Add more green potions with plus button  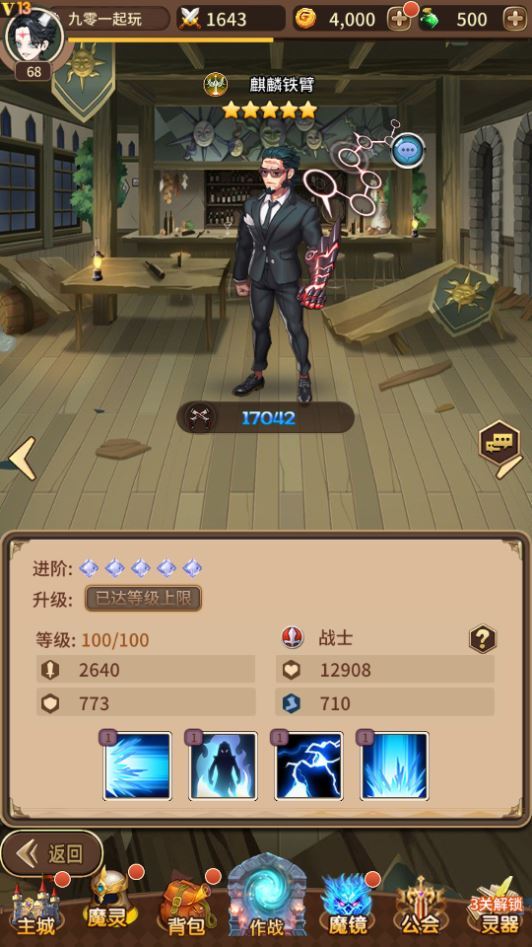[x=515, y=20]
